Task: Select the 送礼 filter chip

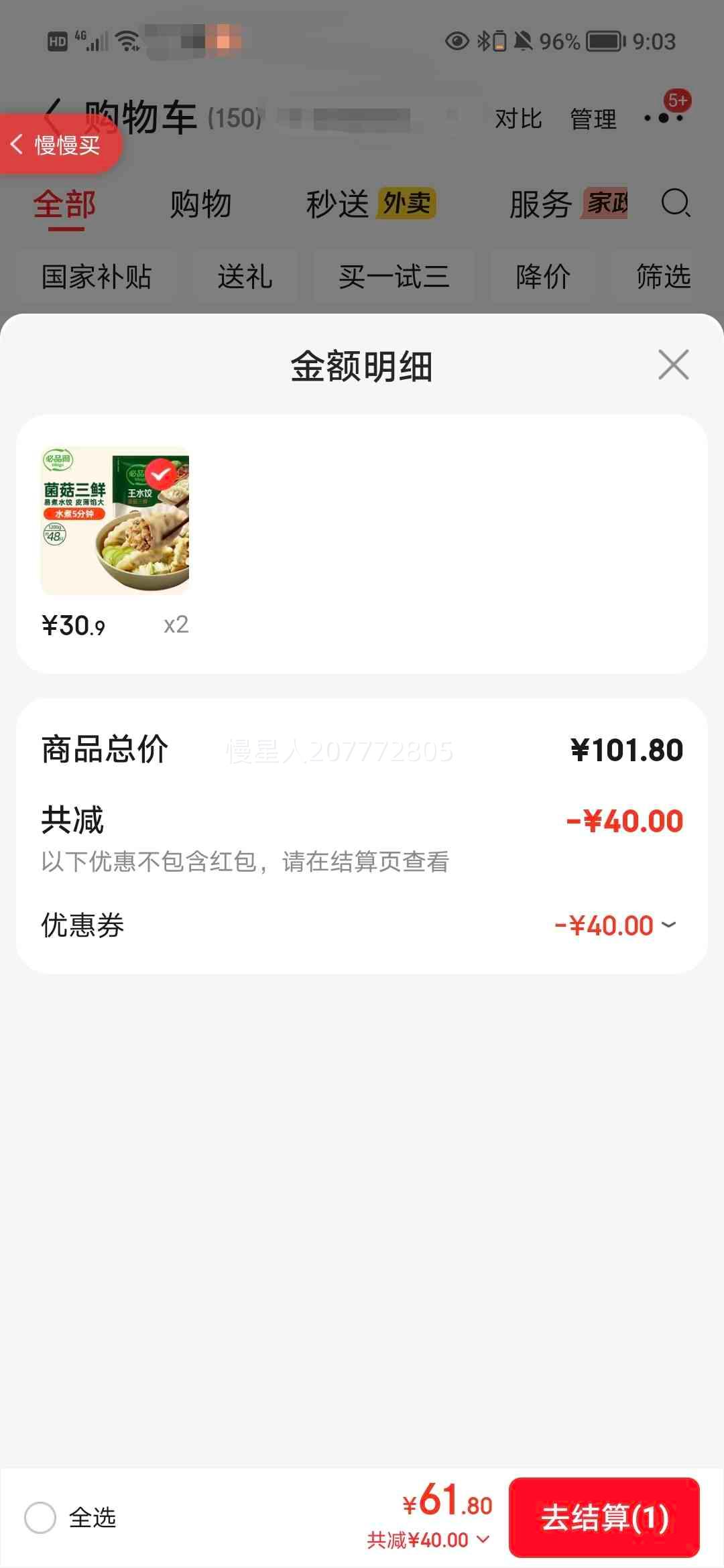Action: (x=245, y=277)
